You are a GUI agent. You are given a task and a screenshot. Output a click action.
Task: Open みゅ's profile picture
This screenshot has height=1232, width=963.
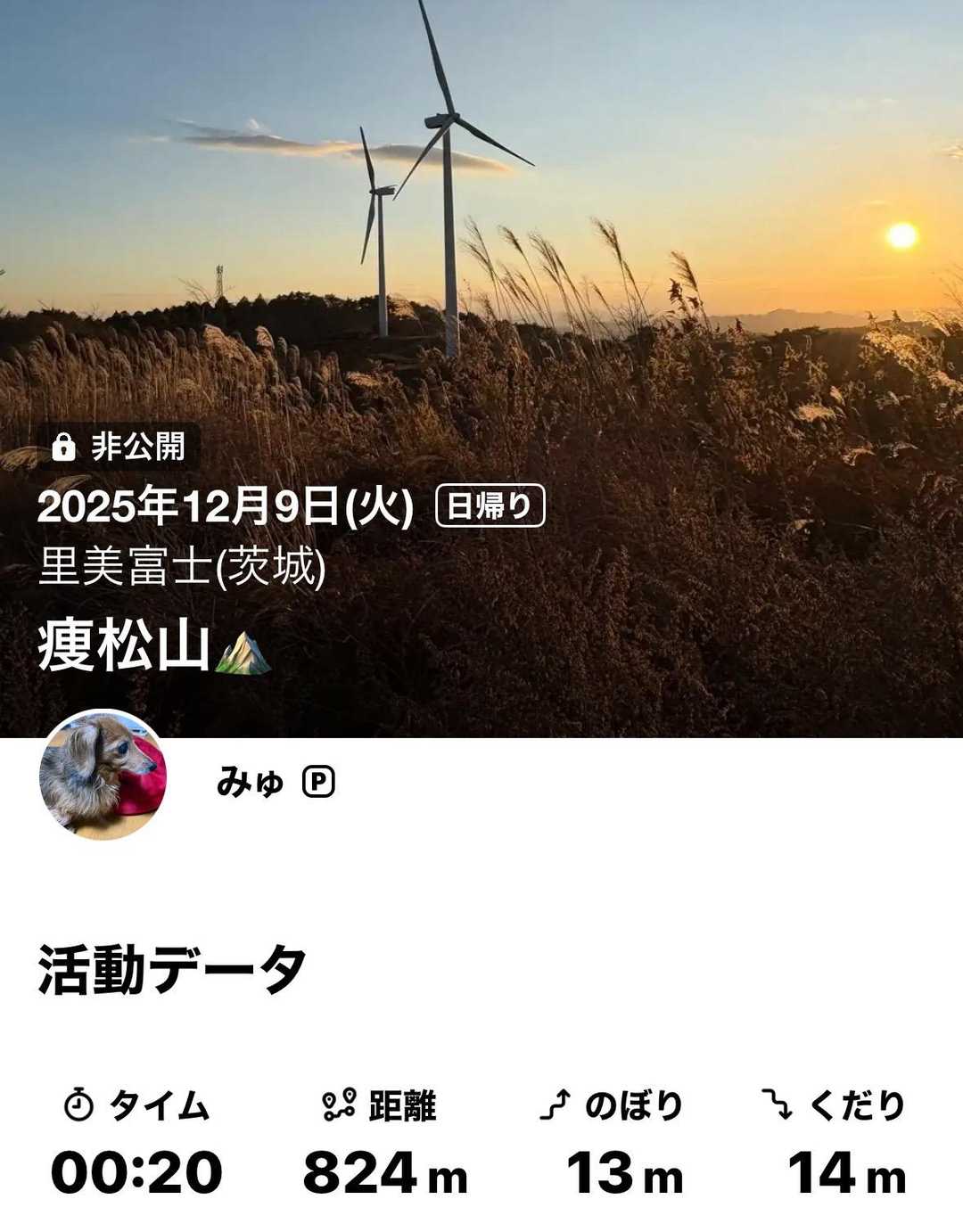[103, 775]
